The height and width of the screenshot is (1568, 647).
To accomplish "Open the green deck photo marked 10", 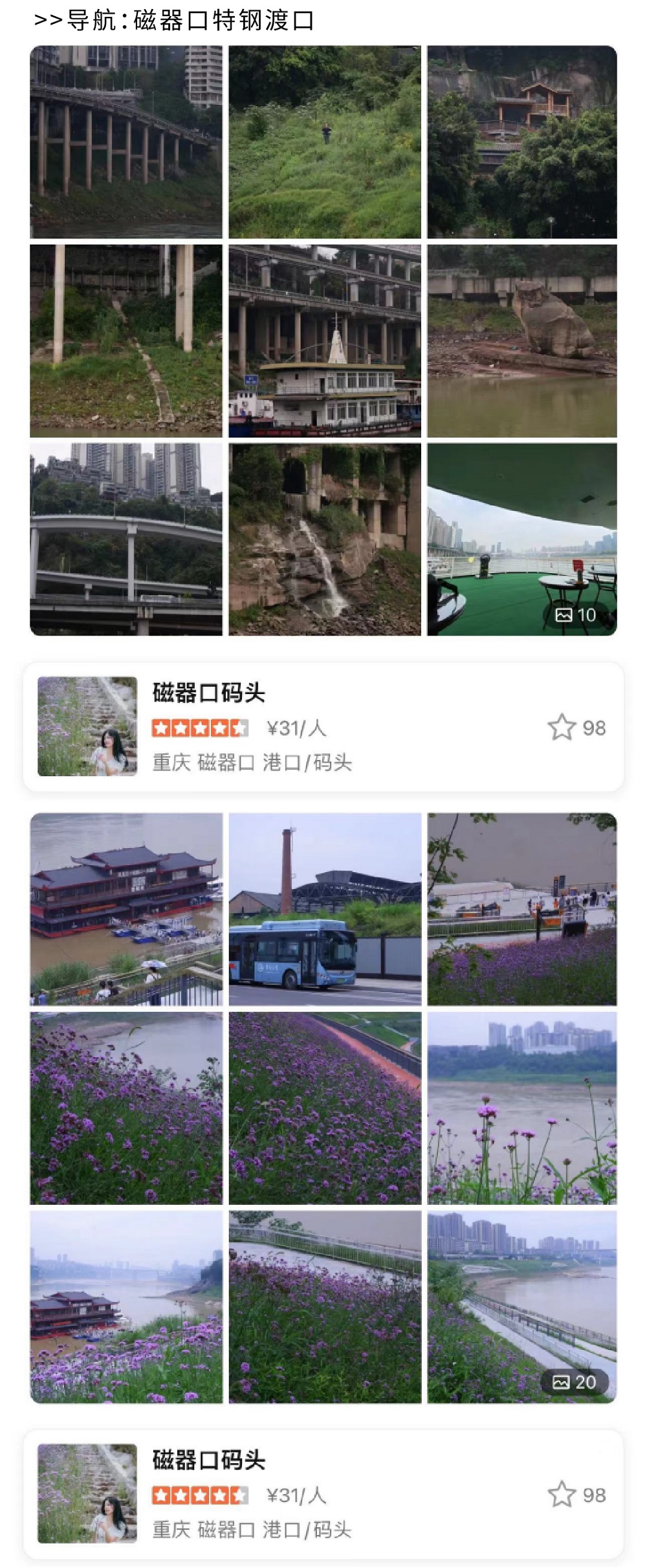I will 521,539.
